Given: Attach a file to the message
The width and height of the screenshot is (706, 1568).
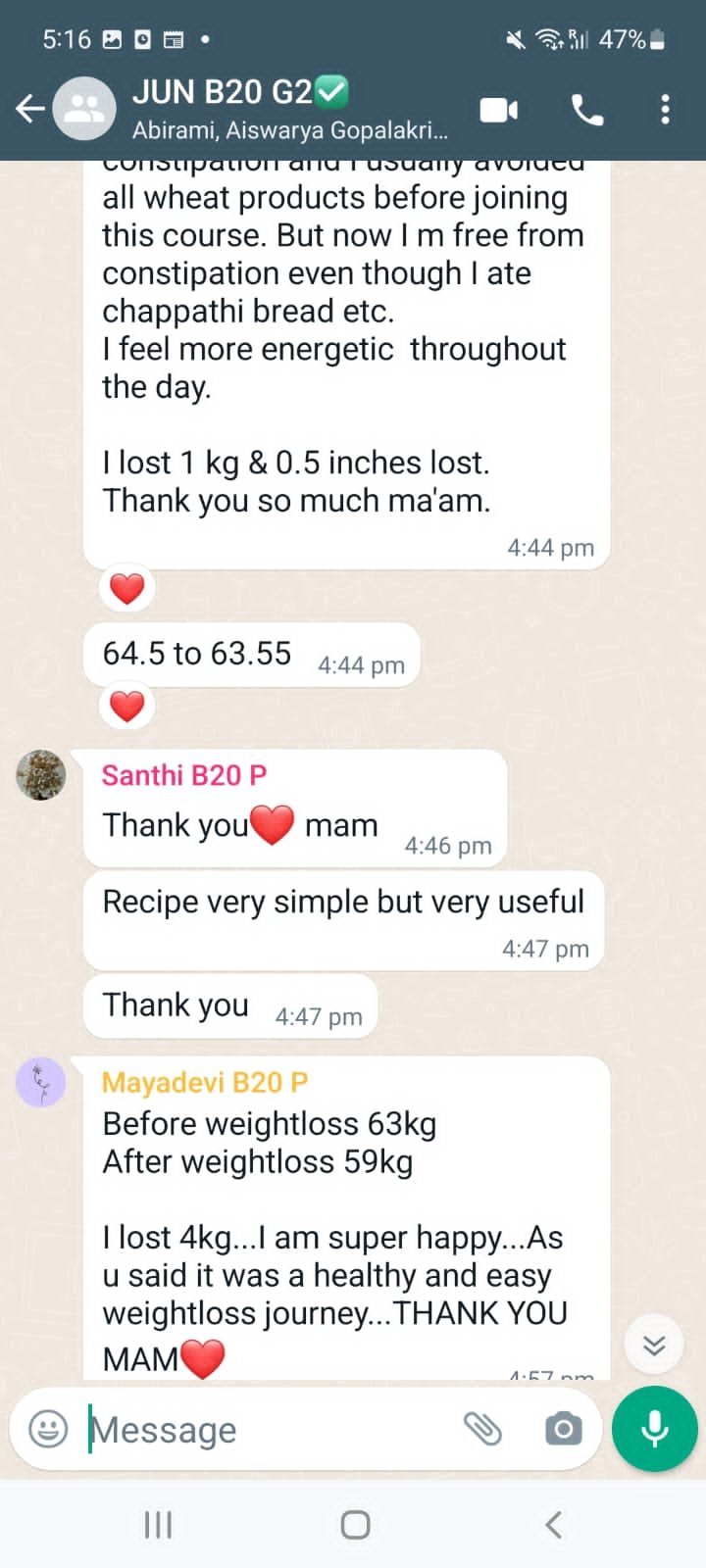Looking at the screenshot, I should (482, 1429).
